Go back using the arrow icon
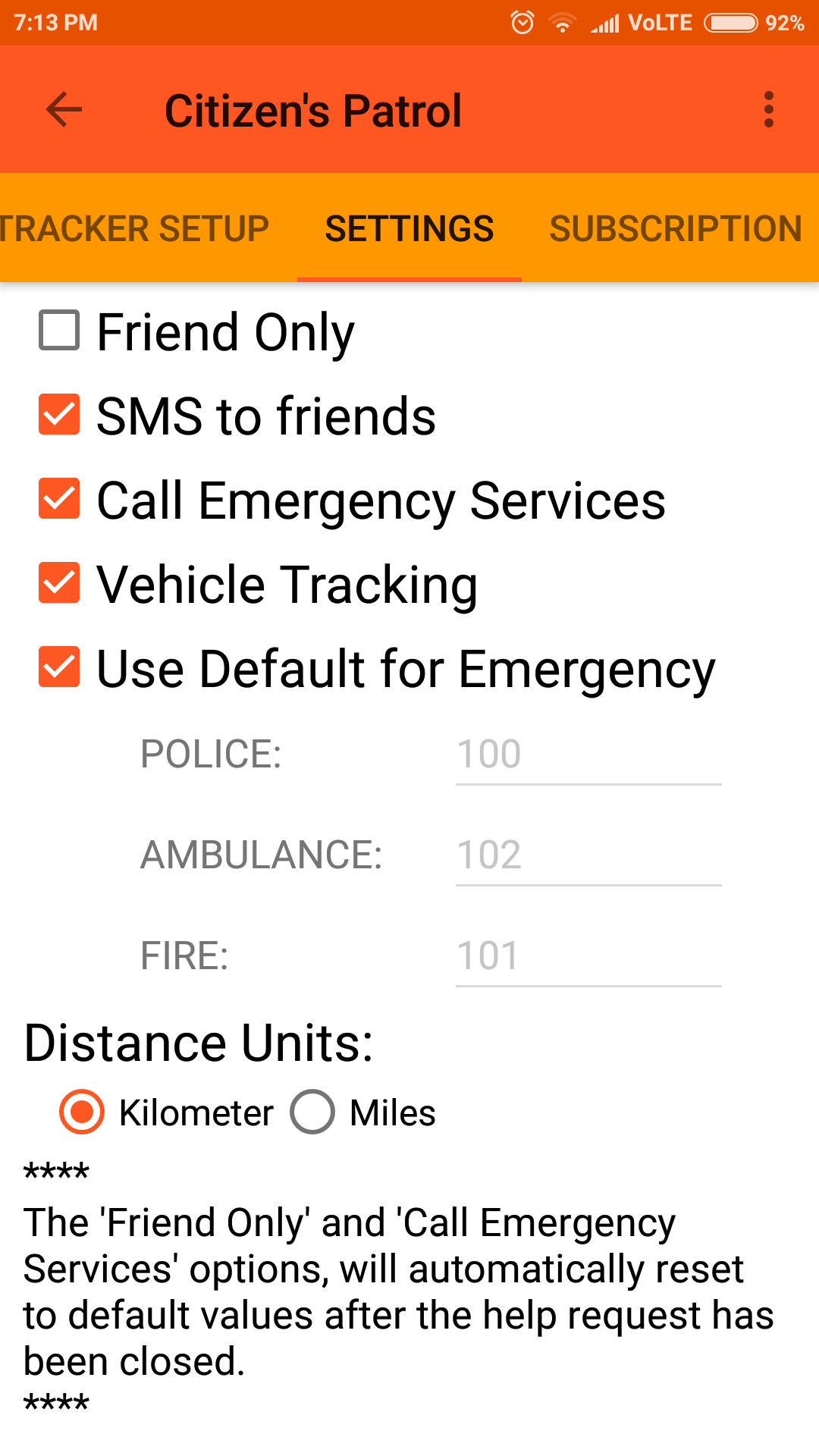 [x=64, y=110]
